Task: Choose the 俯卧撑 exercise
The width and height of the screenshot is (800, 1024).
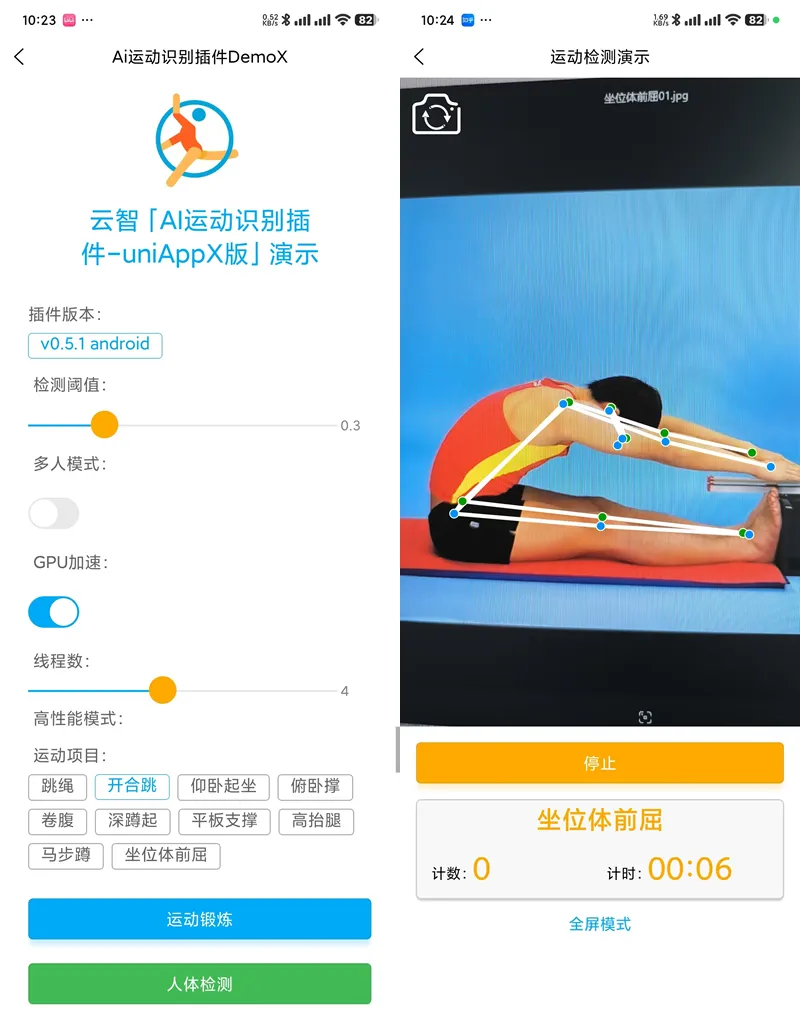Action: click(x=315, y=786)
